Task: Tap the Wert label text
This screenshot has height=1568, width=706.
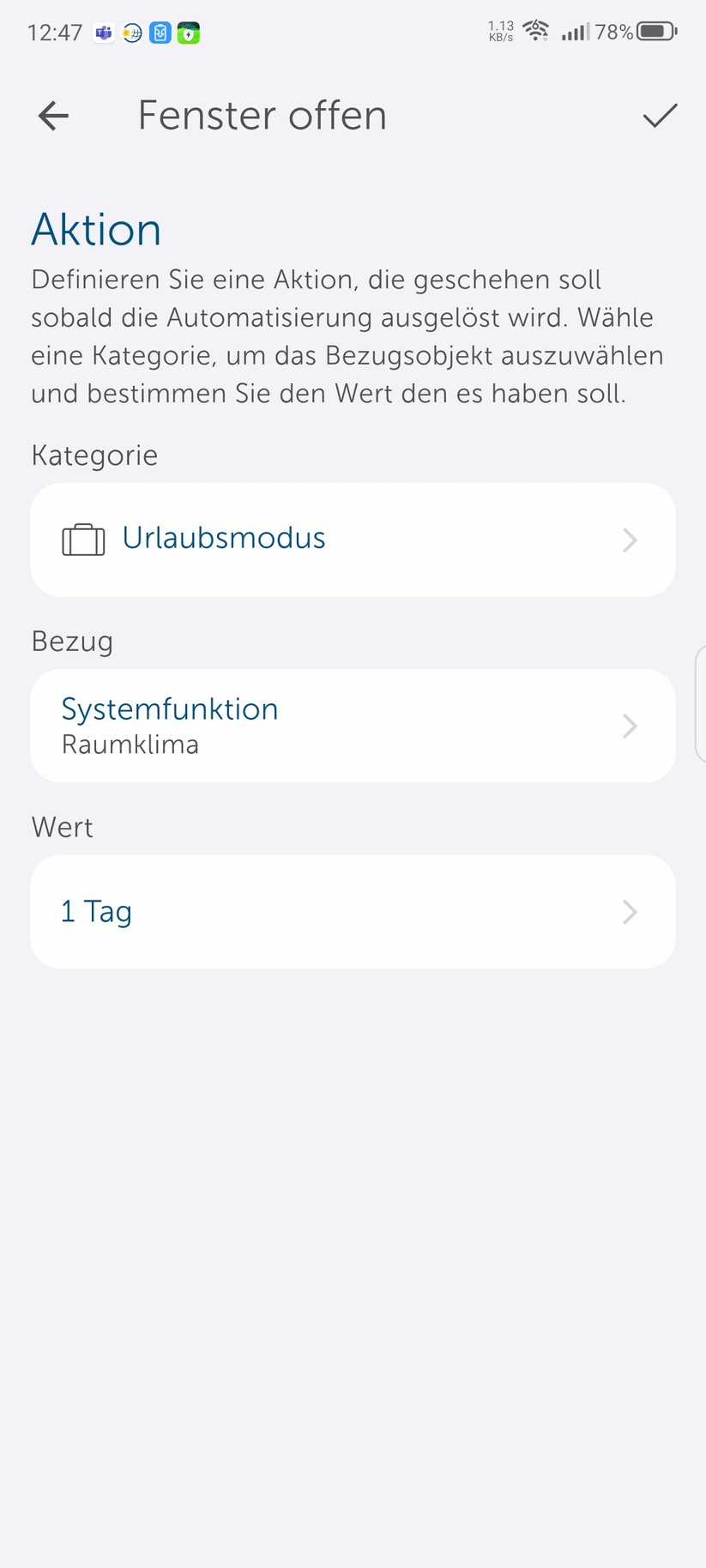Action: (x=62, y=828)
